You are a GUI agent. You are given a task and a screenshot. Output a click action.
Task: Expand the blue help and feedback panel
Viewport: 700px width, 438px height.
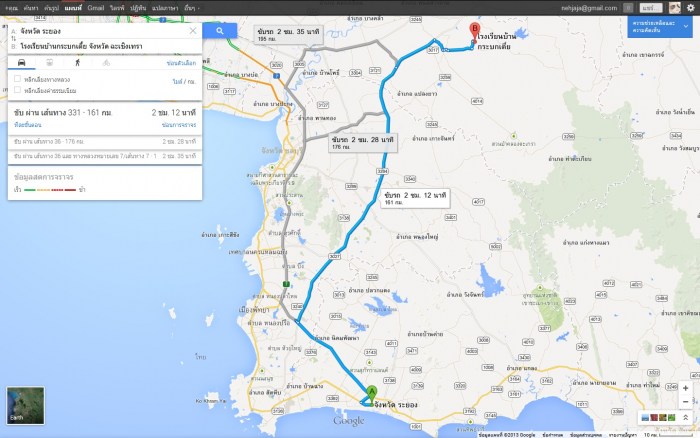point(686,27)
